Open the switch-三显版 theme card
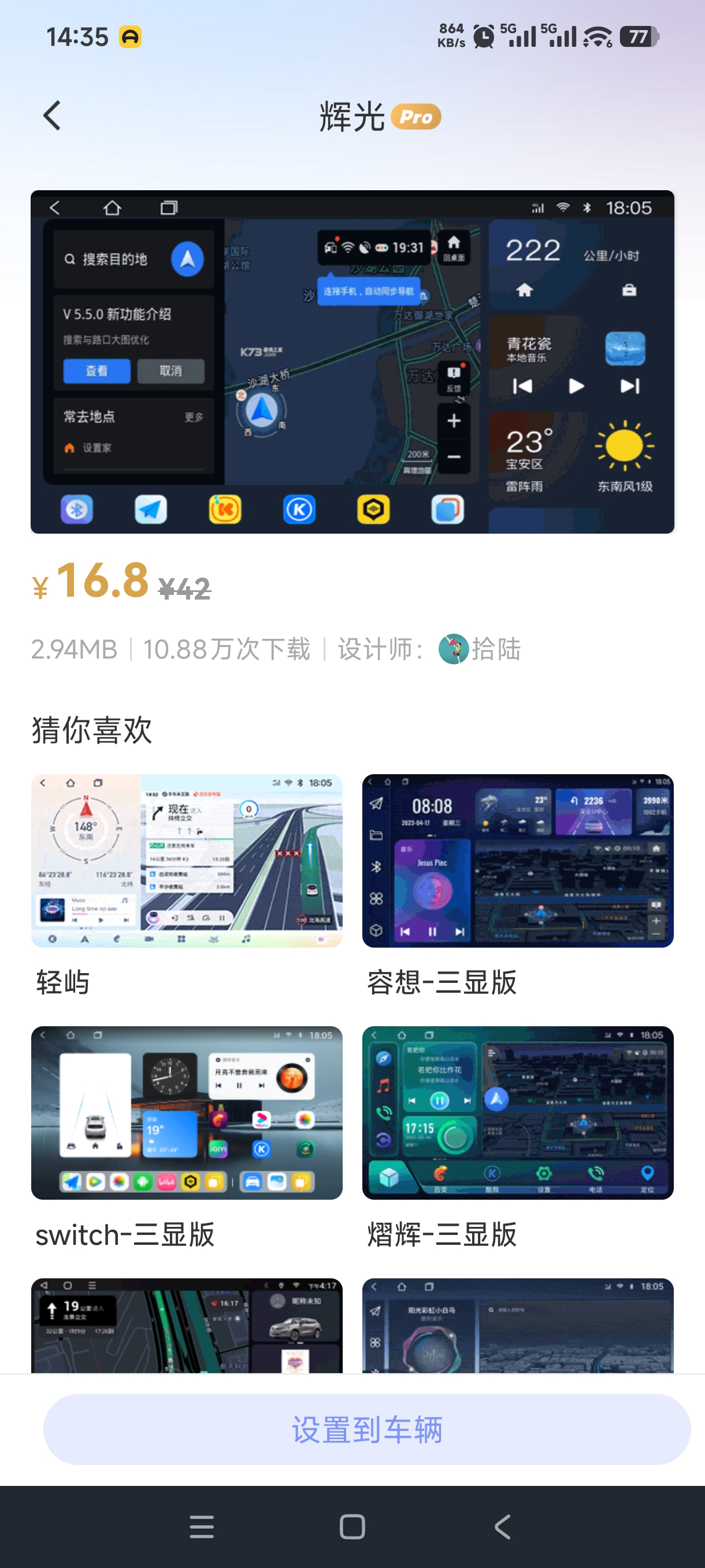The image size is (705, 1568). (x=187, y=1113)
